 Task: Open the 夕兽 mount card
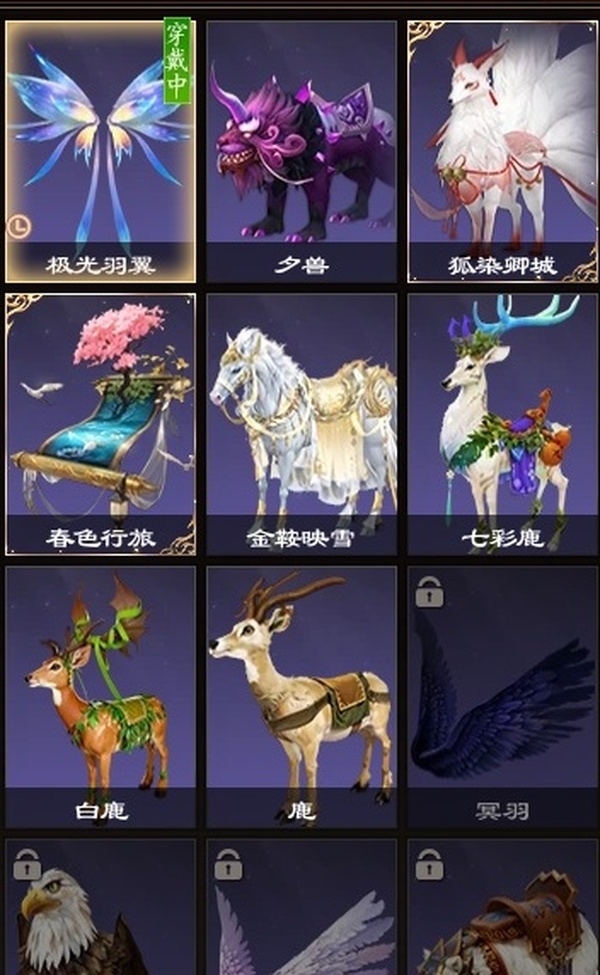(x=301, y=150)
